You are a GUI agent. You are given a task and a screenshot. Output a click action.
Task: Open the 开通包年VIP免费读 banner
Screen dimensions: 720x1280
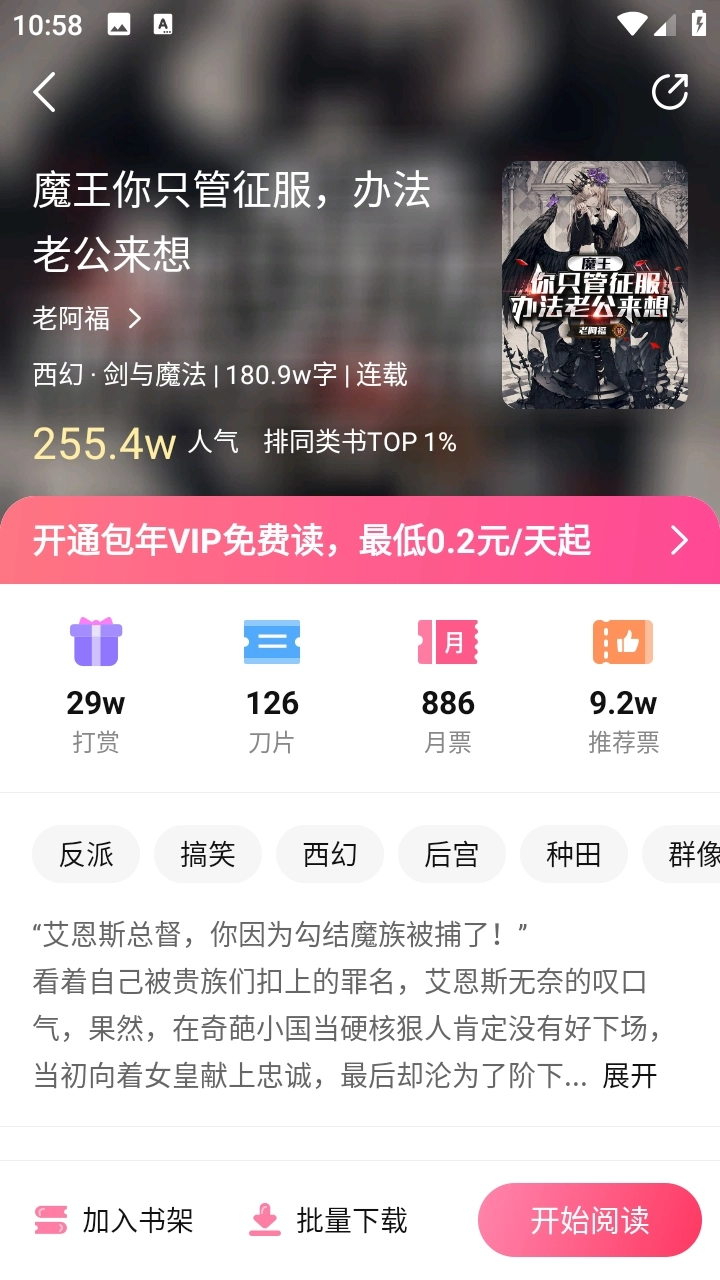click(x=360, y=541)
